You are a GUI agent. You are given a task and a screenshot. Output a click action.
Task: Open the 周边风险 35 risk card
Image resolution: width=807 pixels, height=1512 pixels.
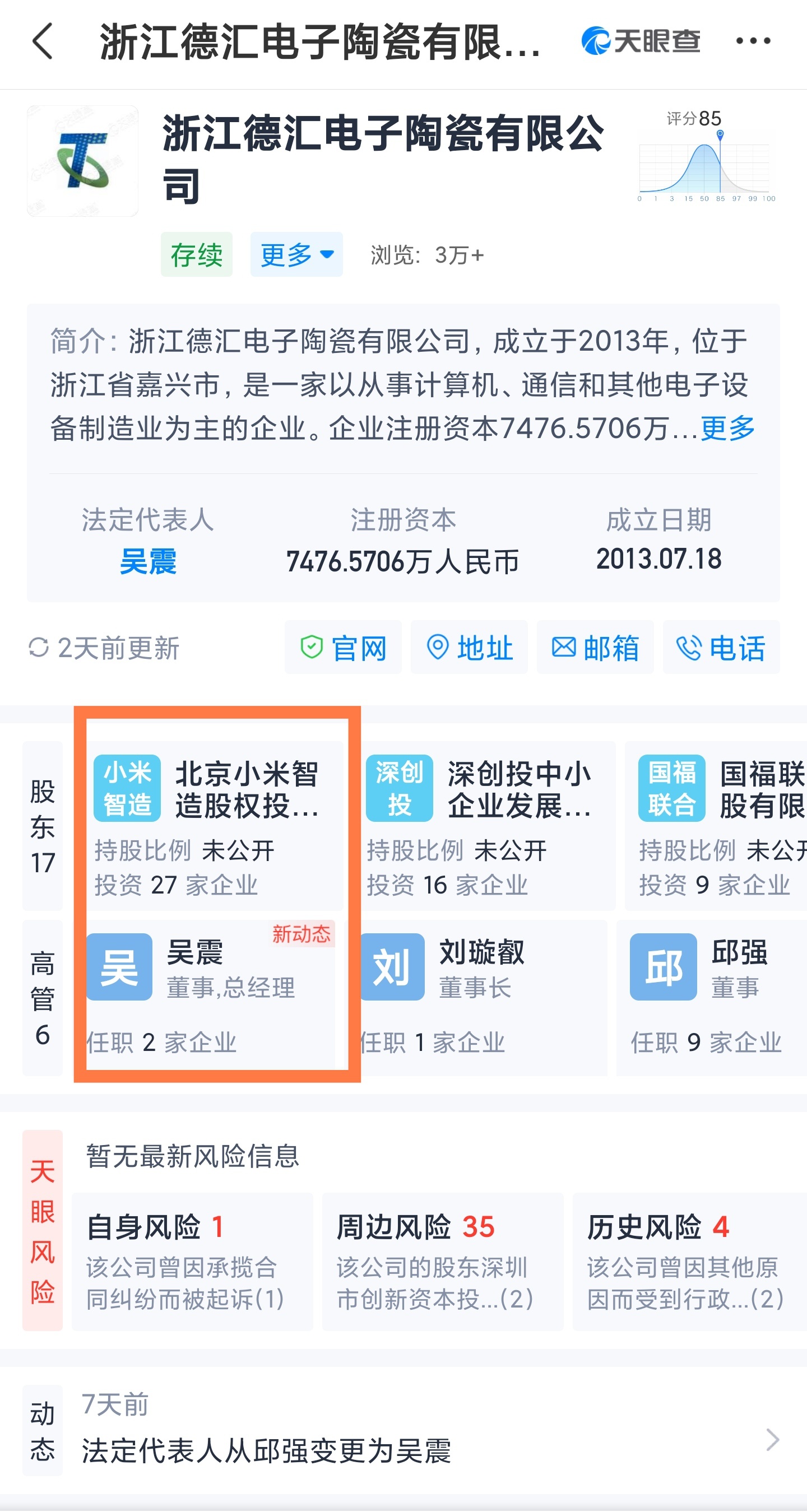[x=443, y=1262]
